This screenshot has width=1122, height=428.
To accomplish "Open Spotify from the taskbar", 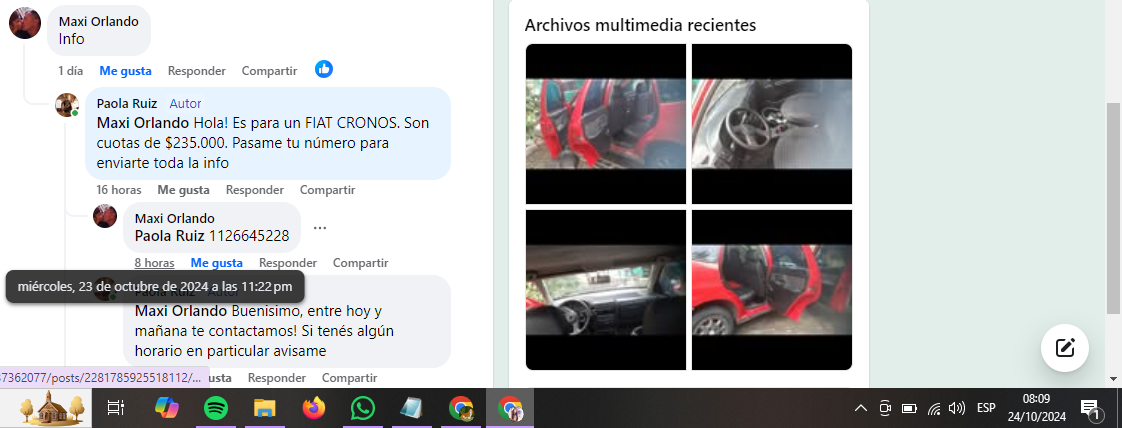I will pos(215,408).
